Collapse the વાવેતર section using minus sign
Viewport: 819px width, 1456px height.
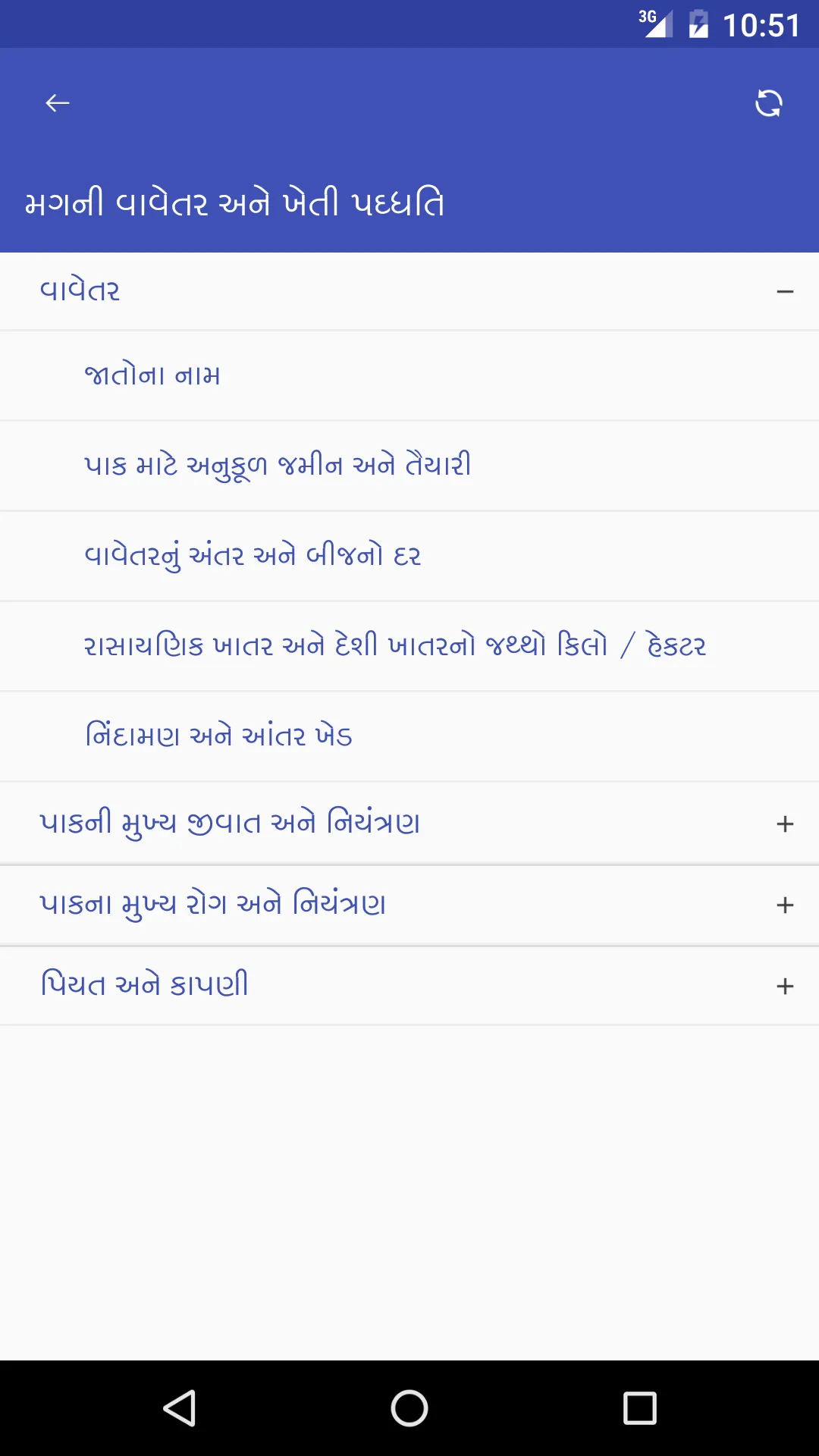click(784, 290)
